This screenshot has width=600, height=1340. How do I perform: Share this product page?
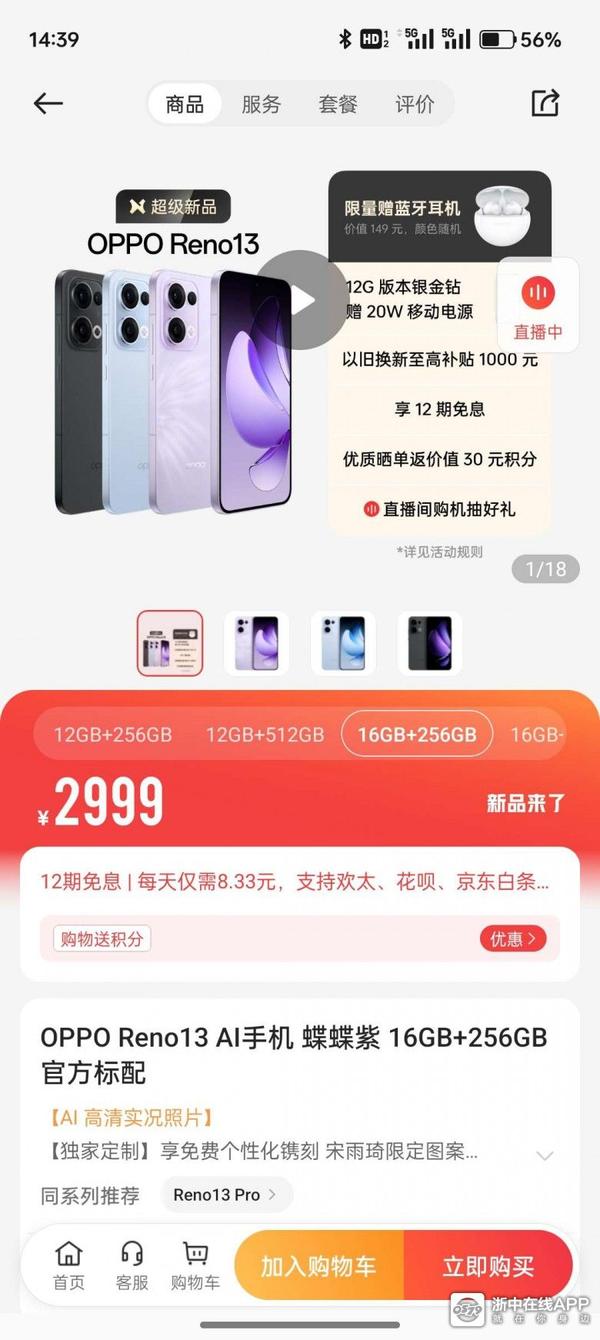545,103
